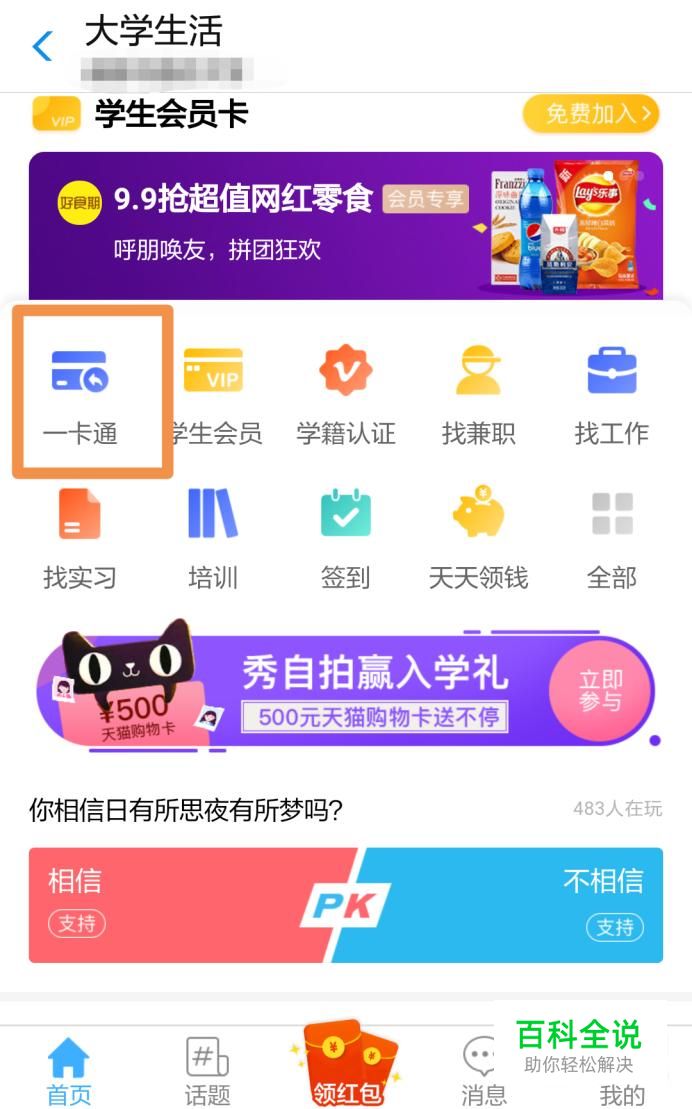
Task: Open 学生会员 VIP entry
Action: pos(213,391)
